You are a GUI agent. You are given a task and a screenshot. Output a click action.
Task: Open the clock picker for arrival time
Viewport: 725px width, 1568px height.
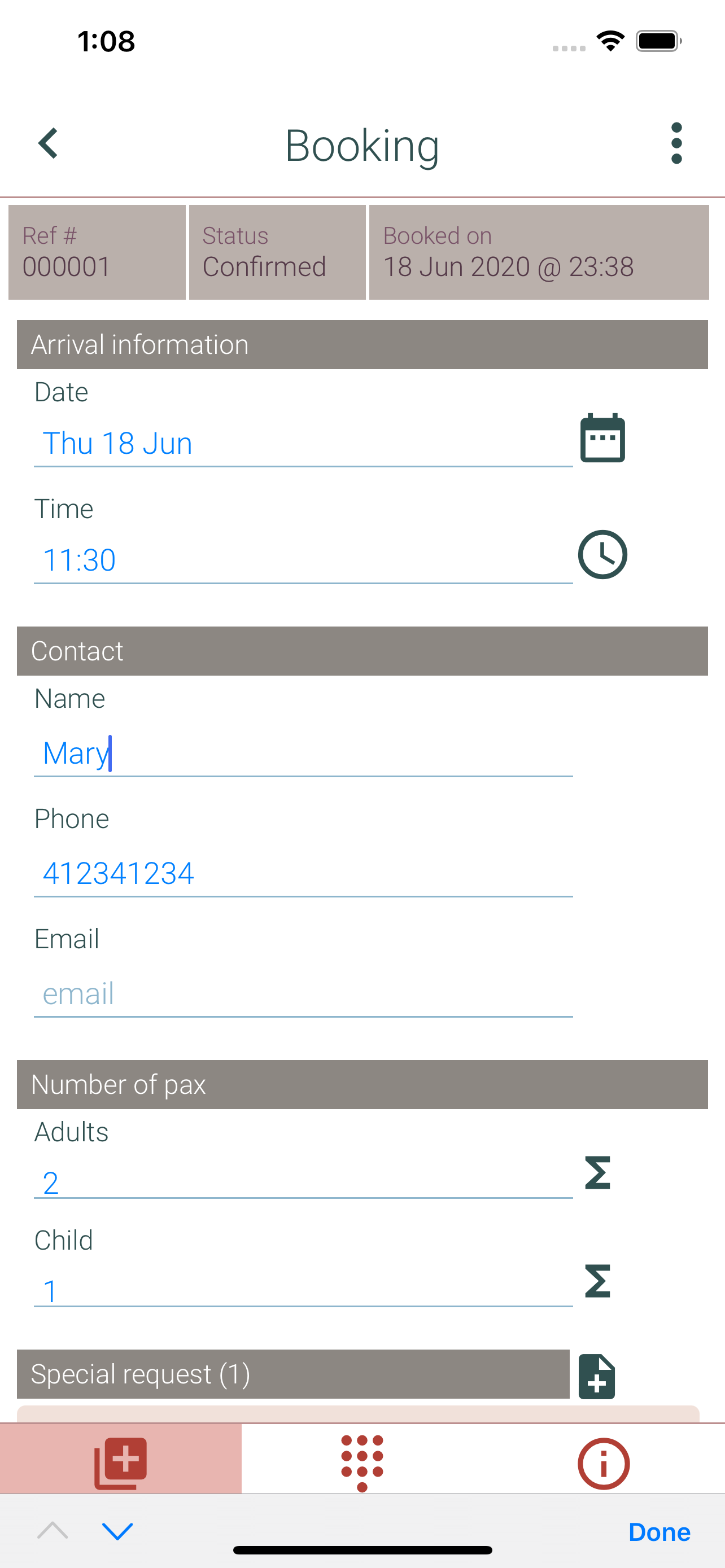(x=602, y=554)
